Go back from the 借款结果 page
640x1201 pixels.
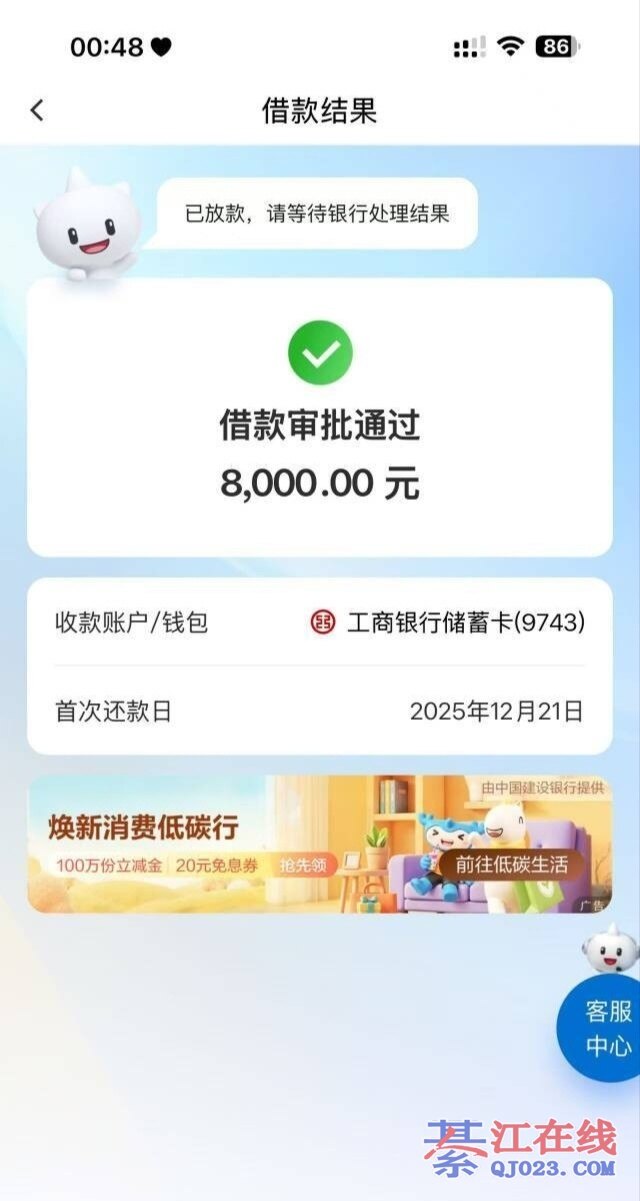point(37,110)
